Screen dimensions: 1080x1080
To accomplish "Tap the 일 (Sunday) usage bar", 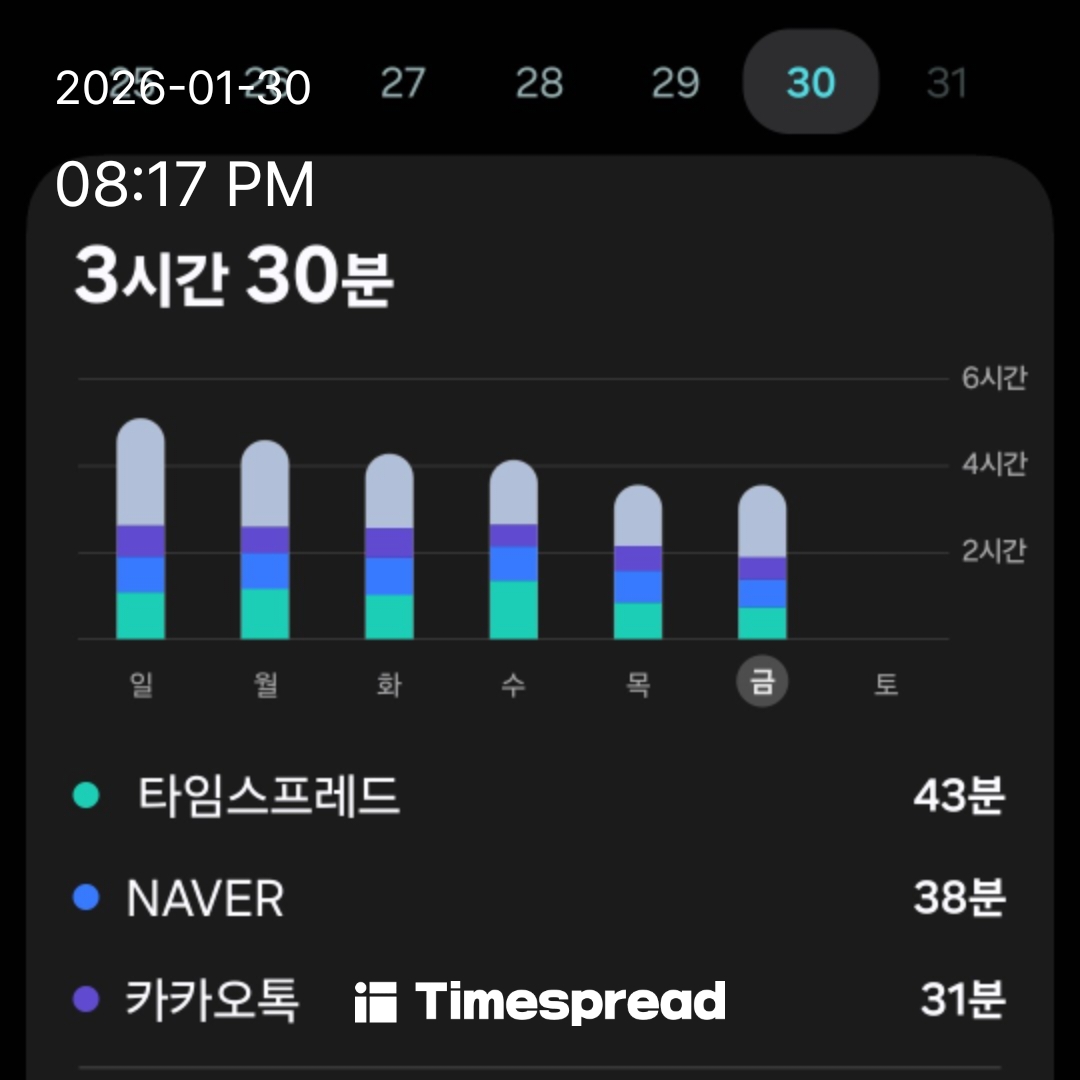I will tap(141, 530).
